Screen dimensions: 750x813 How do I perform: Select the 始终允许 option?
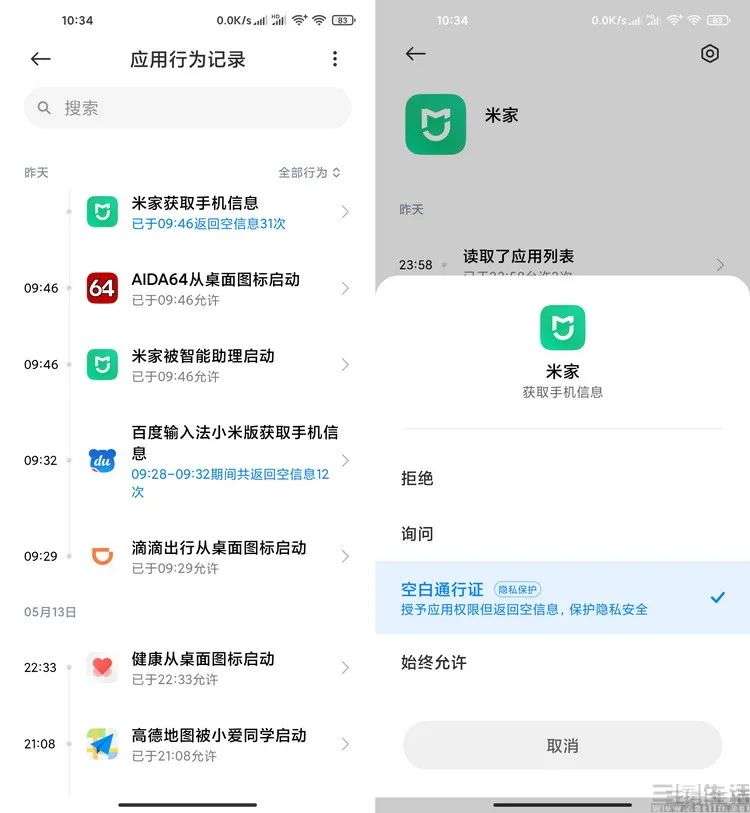point(562,662)
